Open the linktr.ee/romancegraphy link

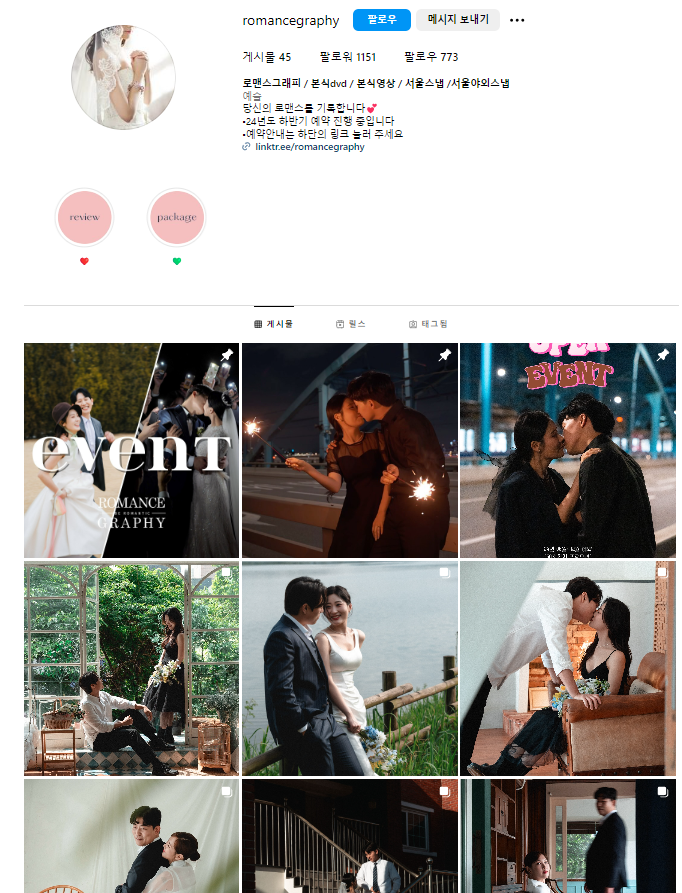[309, 147]
